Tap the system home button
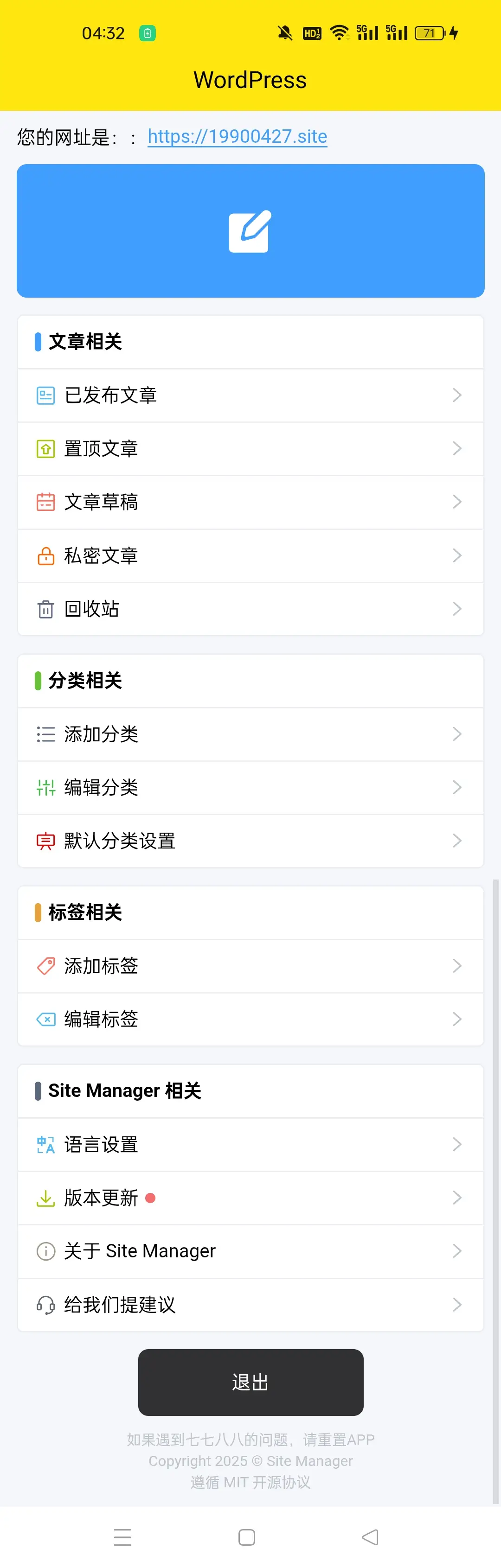This screenshot has height=1568, width=501. 246,1537
